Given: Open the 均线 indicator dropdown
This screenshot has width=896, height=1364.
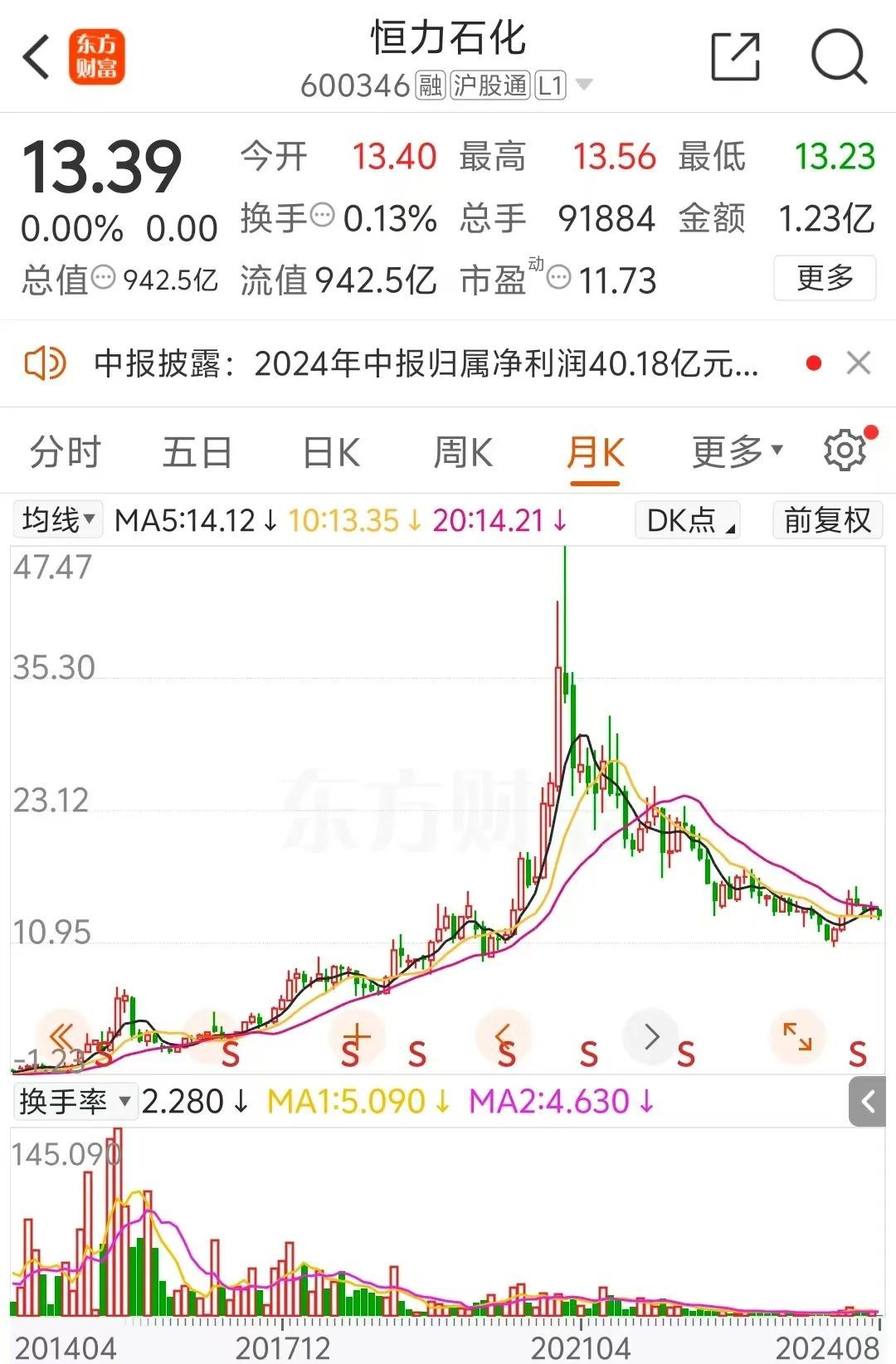Looking at the screenshot, I should (x=58, y=520).
